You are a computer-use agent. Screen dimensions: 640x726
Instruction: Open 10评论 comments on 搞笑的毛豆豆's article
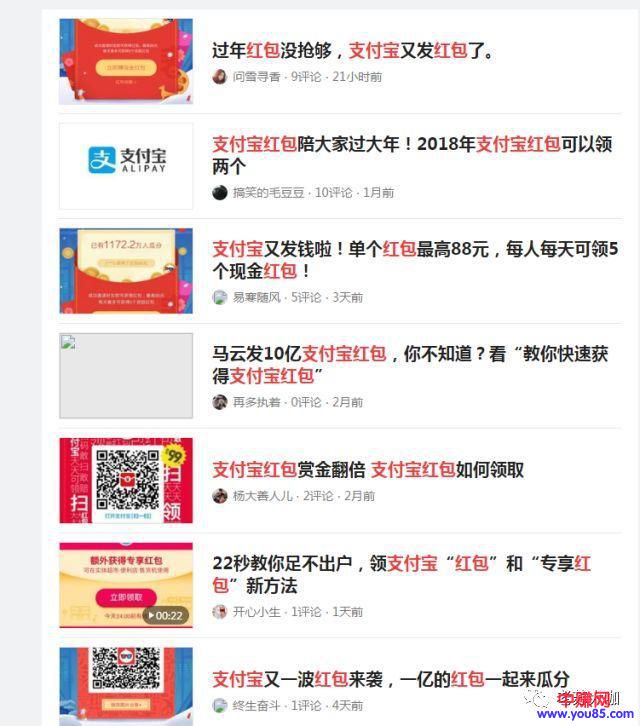pyautogui.click(x=333, y=193)
